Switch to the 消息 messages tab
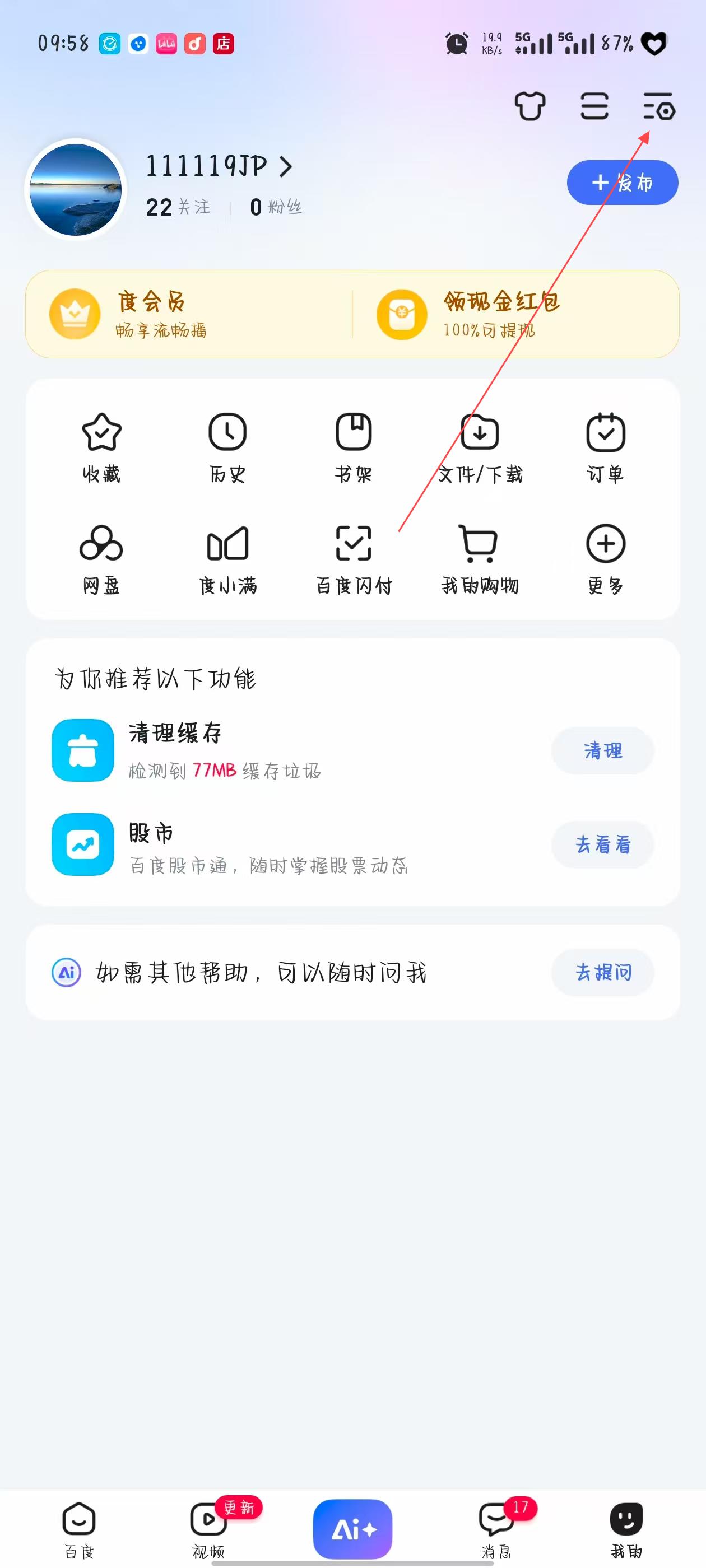Viewport: 706px width, 1568px height. (496, 1529)
